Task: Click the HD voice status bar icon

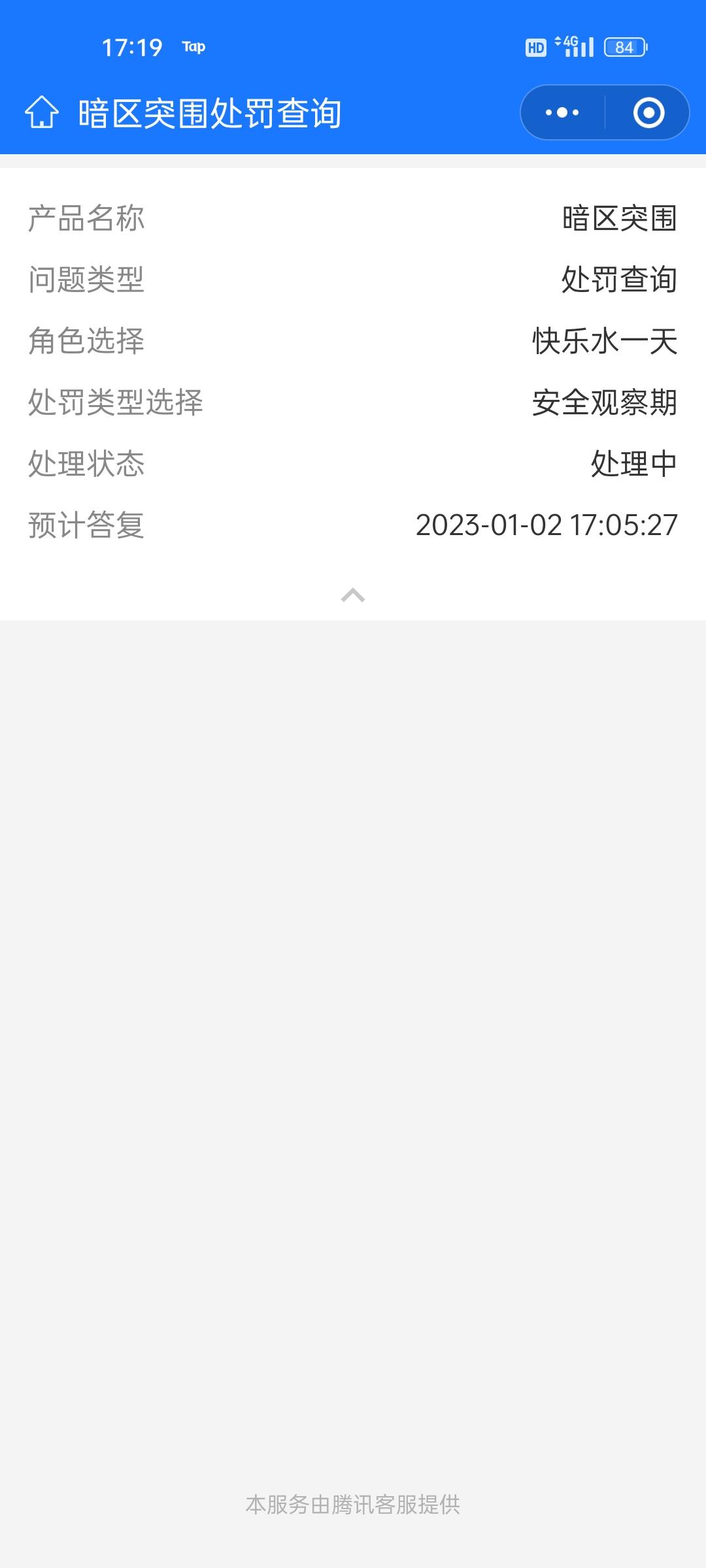Action: click(536, 46)
